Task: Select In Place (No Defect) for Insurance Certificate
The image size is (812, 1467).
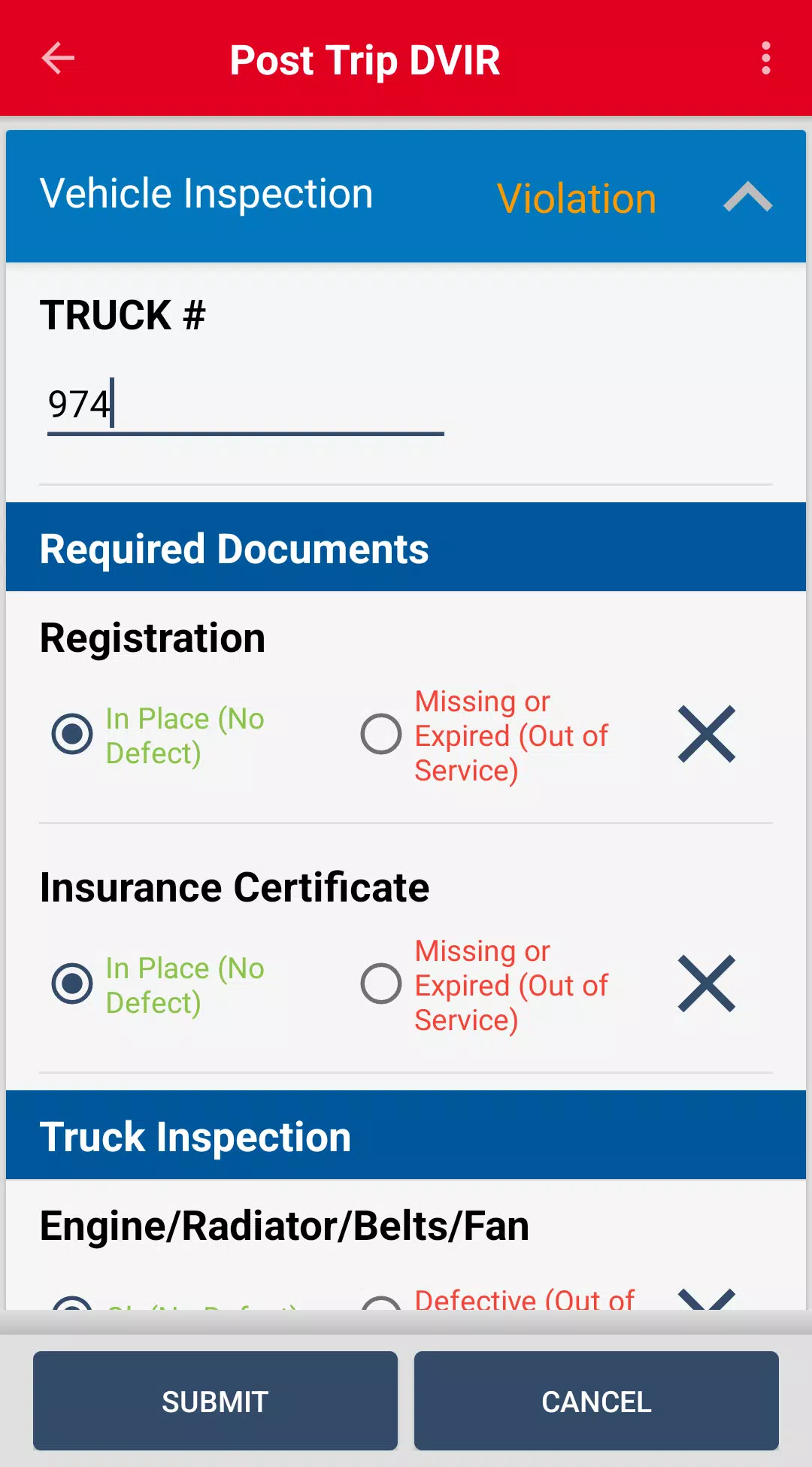Action: tap(72, 984)
